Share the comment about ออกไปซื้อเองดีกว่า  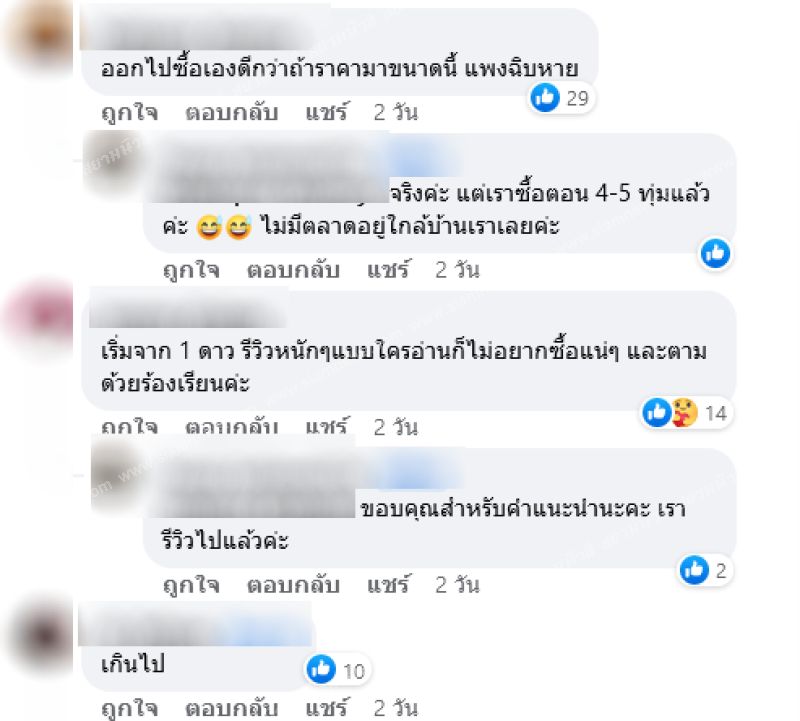pos(327,112)
